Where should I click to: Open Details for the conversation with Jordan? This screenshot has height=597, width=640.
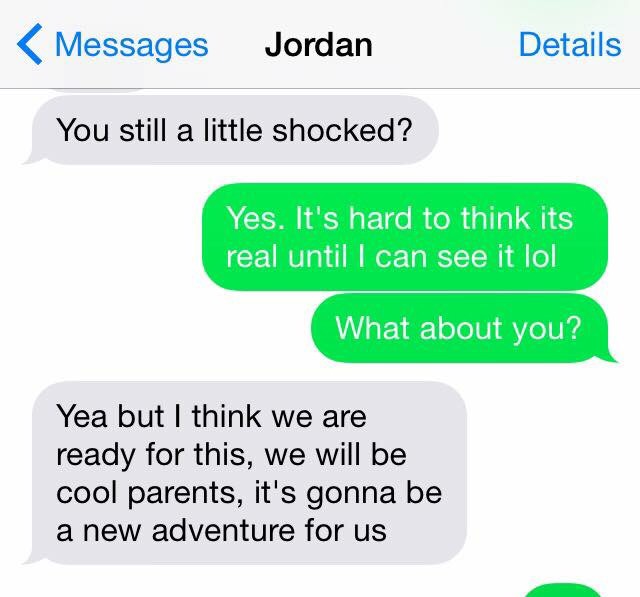[569, 45]
